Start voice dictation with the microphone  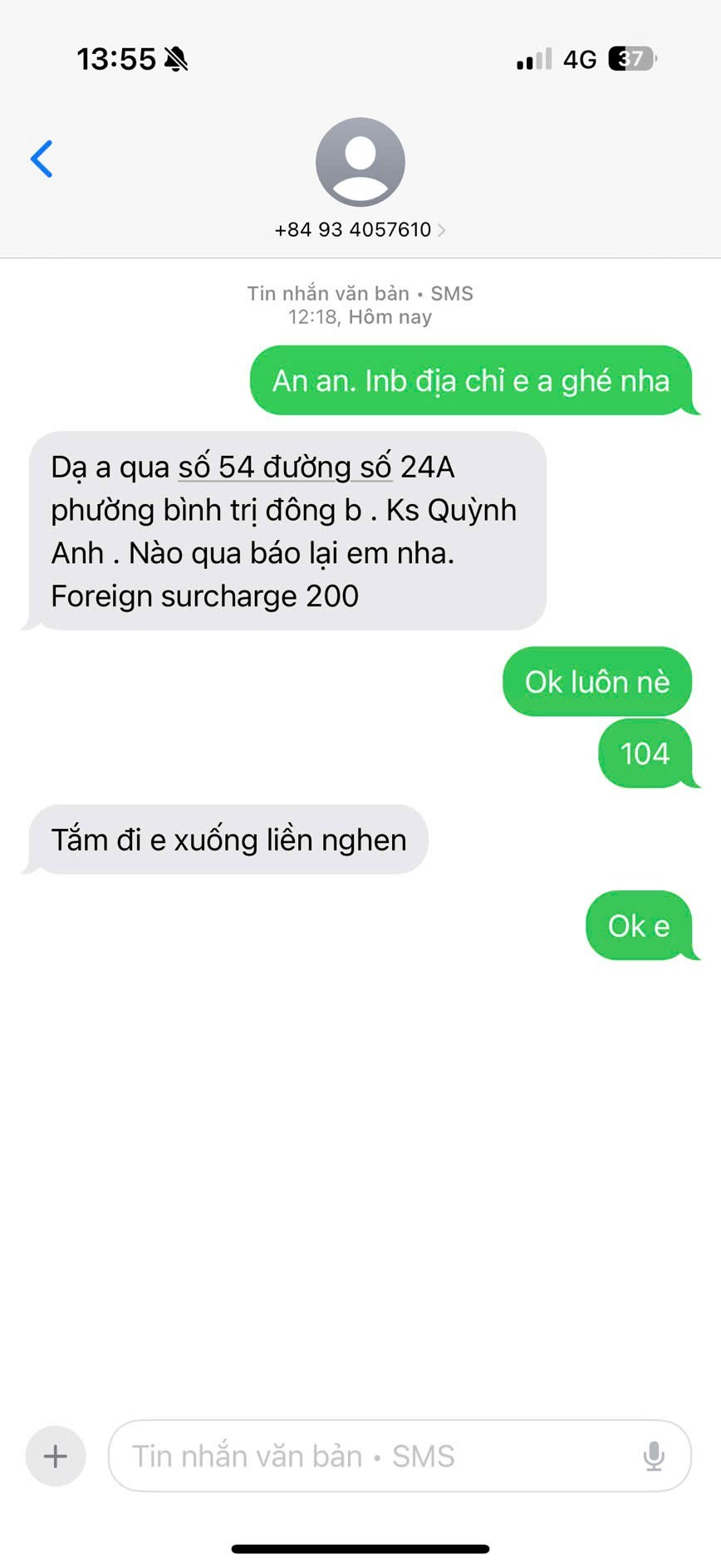654,1456
